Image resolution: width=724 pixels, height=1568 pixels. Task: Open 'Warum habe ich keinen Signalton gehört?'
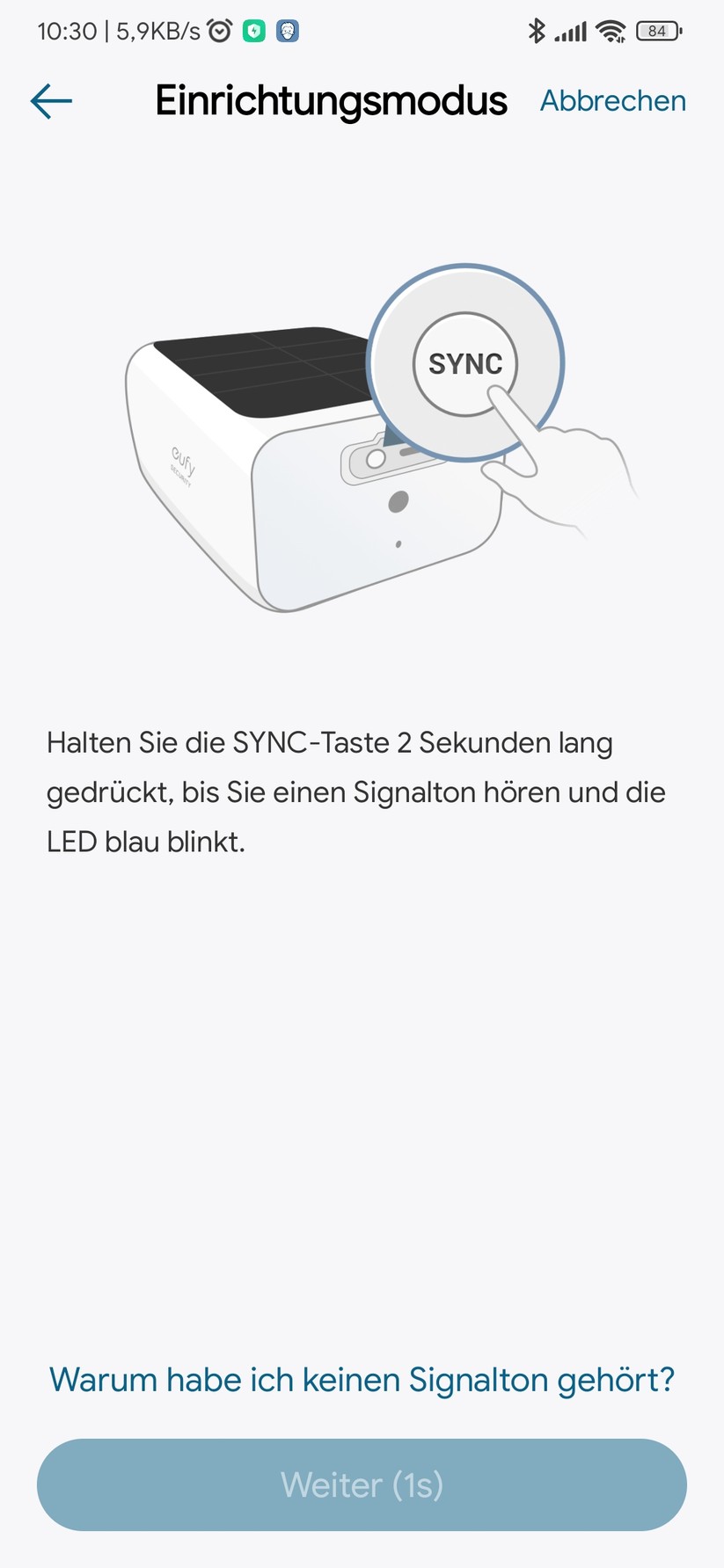pyautogui.click(x=361, y=1379)
